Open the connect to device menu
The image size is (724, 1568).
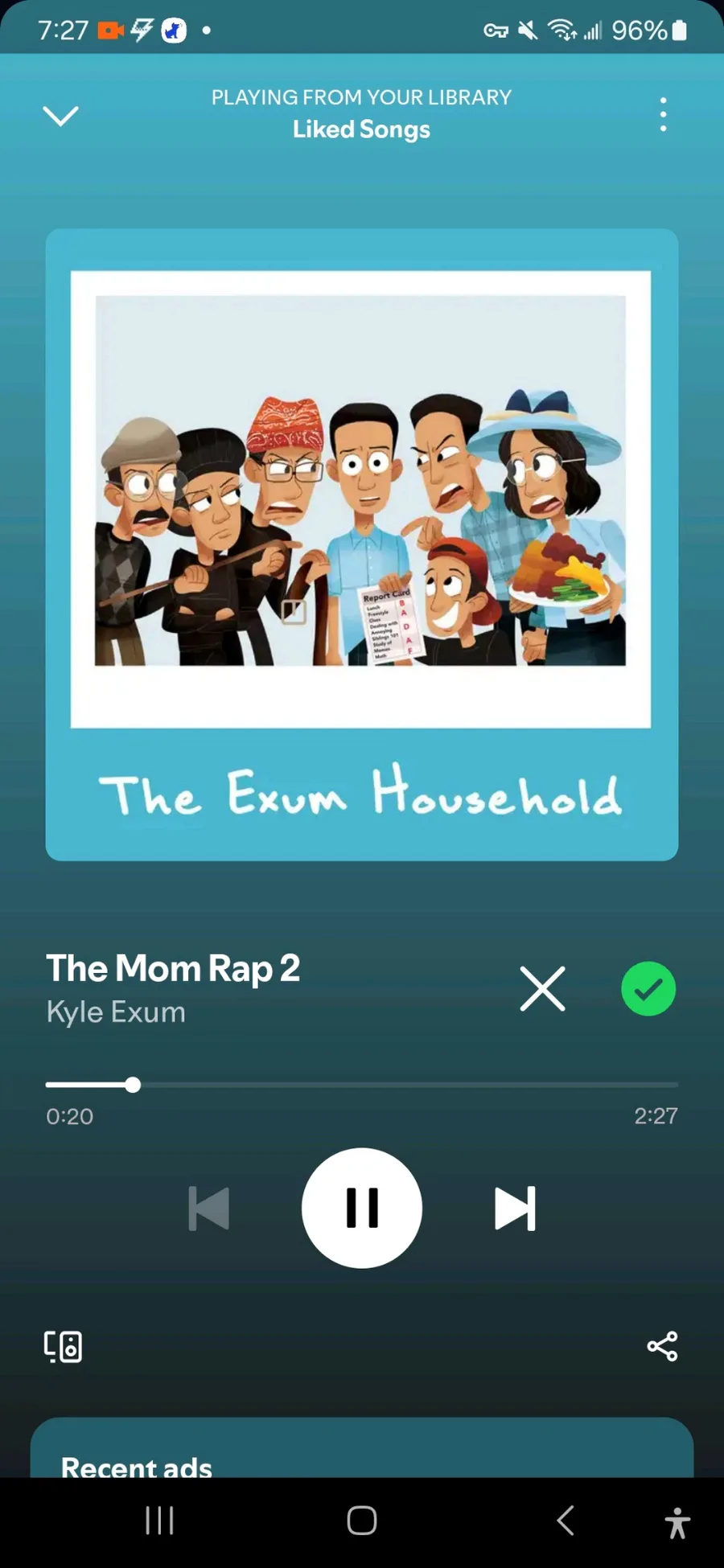pyautogui.click(x=63, y=1346)
